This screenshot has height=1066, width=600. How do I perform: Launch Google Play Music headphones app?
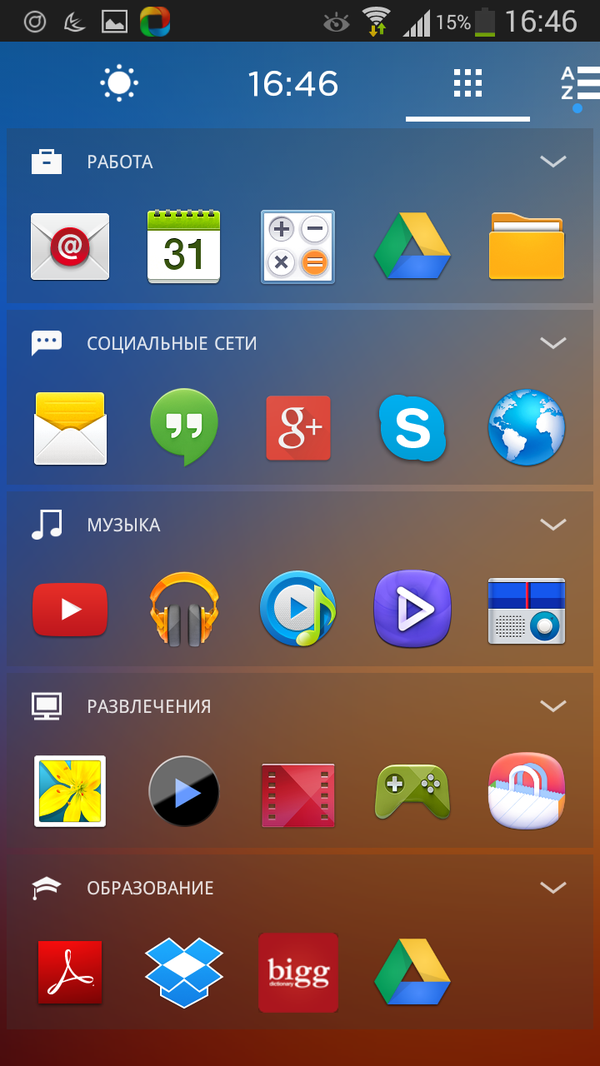point(183,609)
